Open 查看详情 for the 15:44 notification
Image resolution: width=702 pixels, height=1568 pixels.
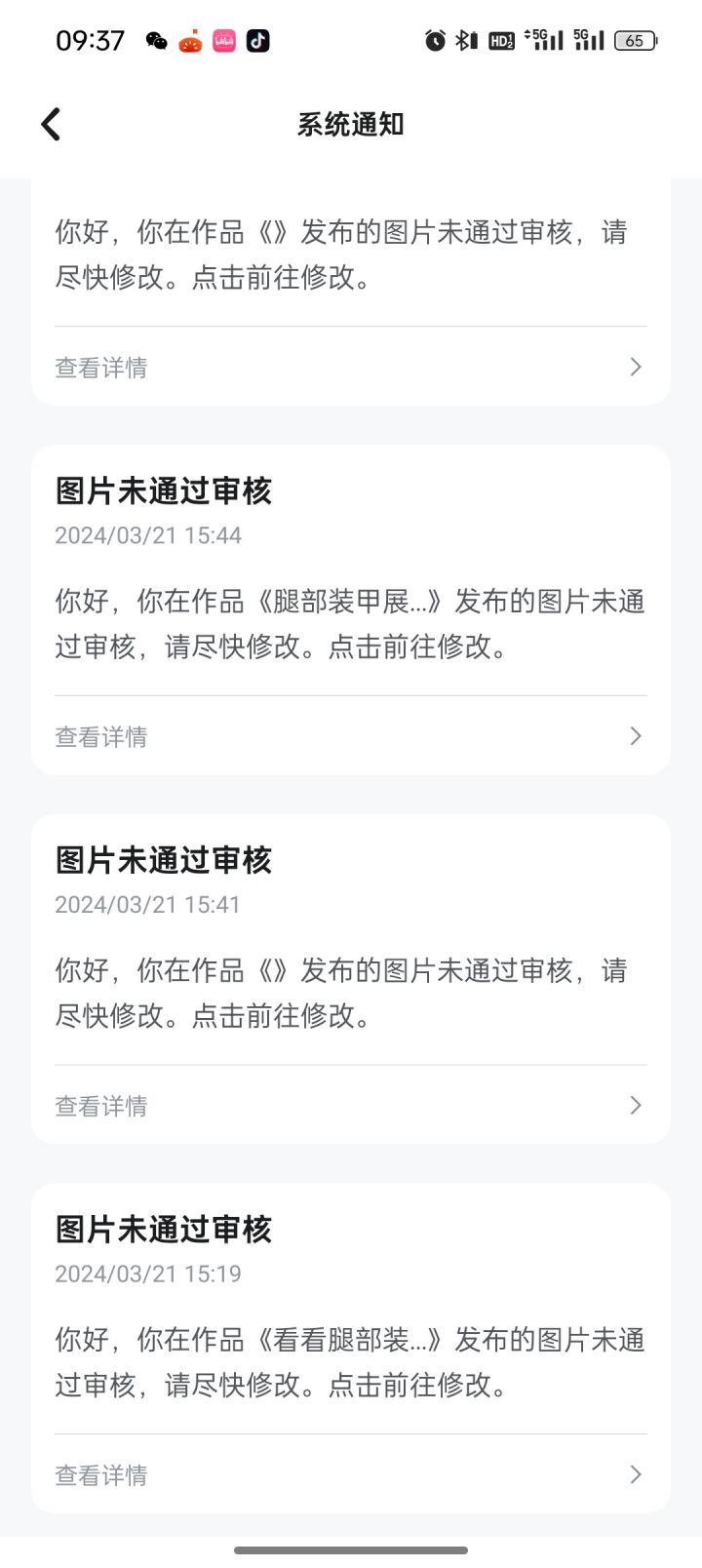tap(350, 736)
